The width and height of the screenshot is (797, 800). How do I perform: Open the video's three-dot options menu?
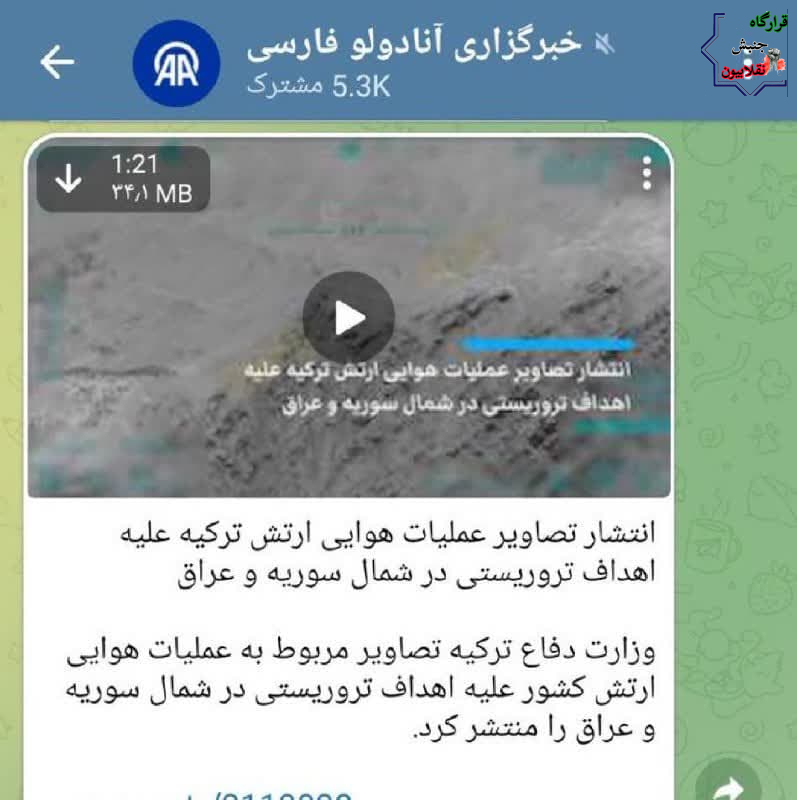(x=647, y=173)
